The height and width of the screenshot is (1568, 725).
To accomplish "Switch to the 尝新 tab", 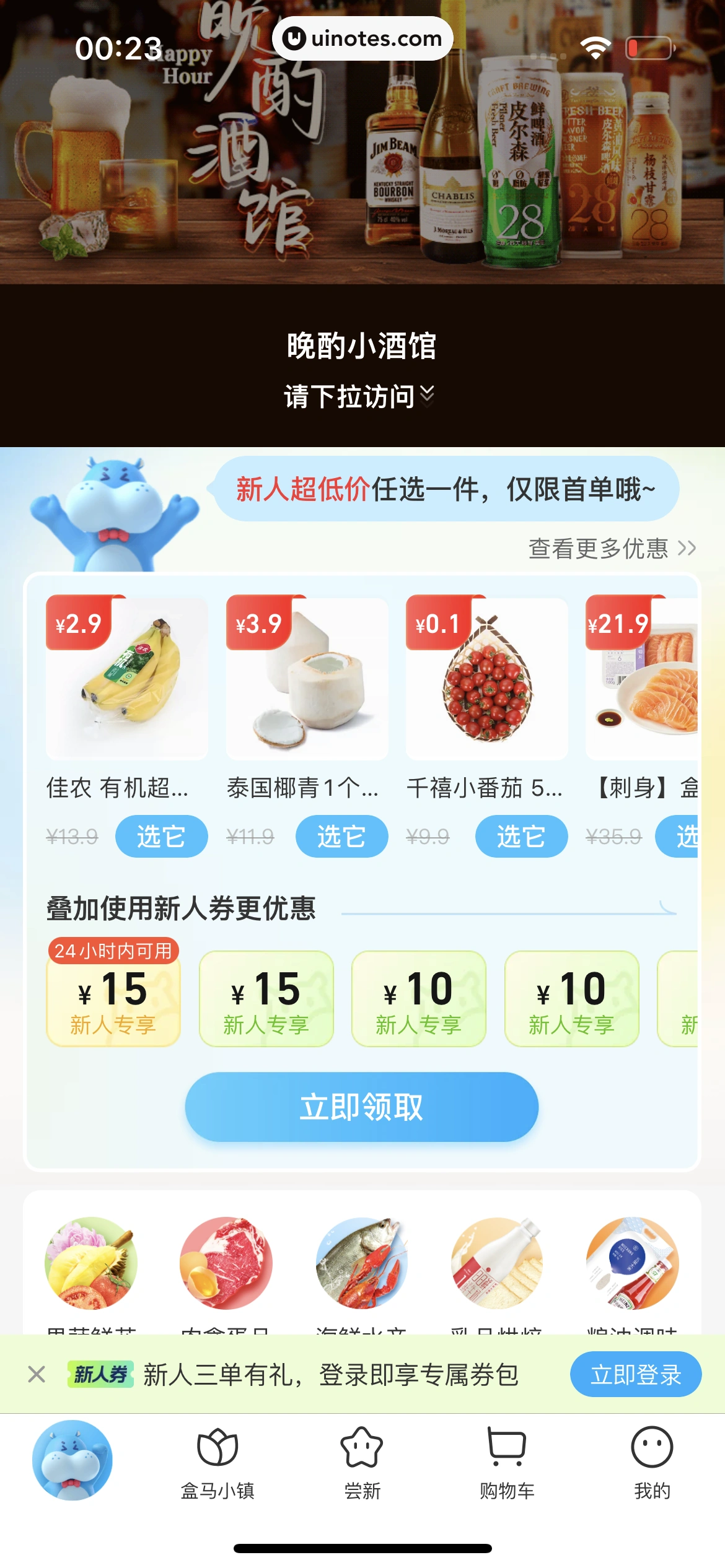I will (362, 1463).
